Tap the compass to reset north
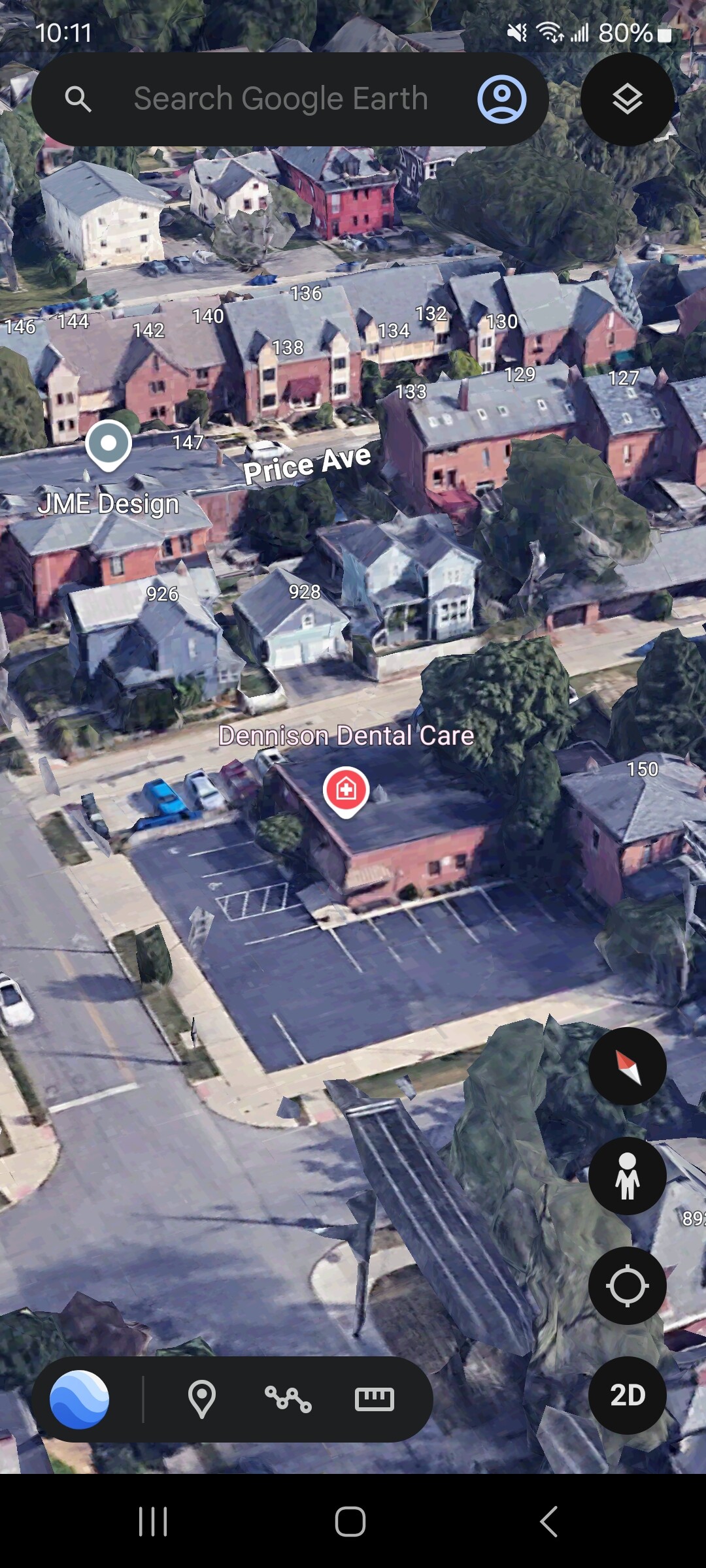This screenshot has height=1568, width=706. 628,1066
